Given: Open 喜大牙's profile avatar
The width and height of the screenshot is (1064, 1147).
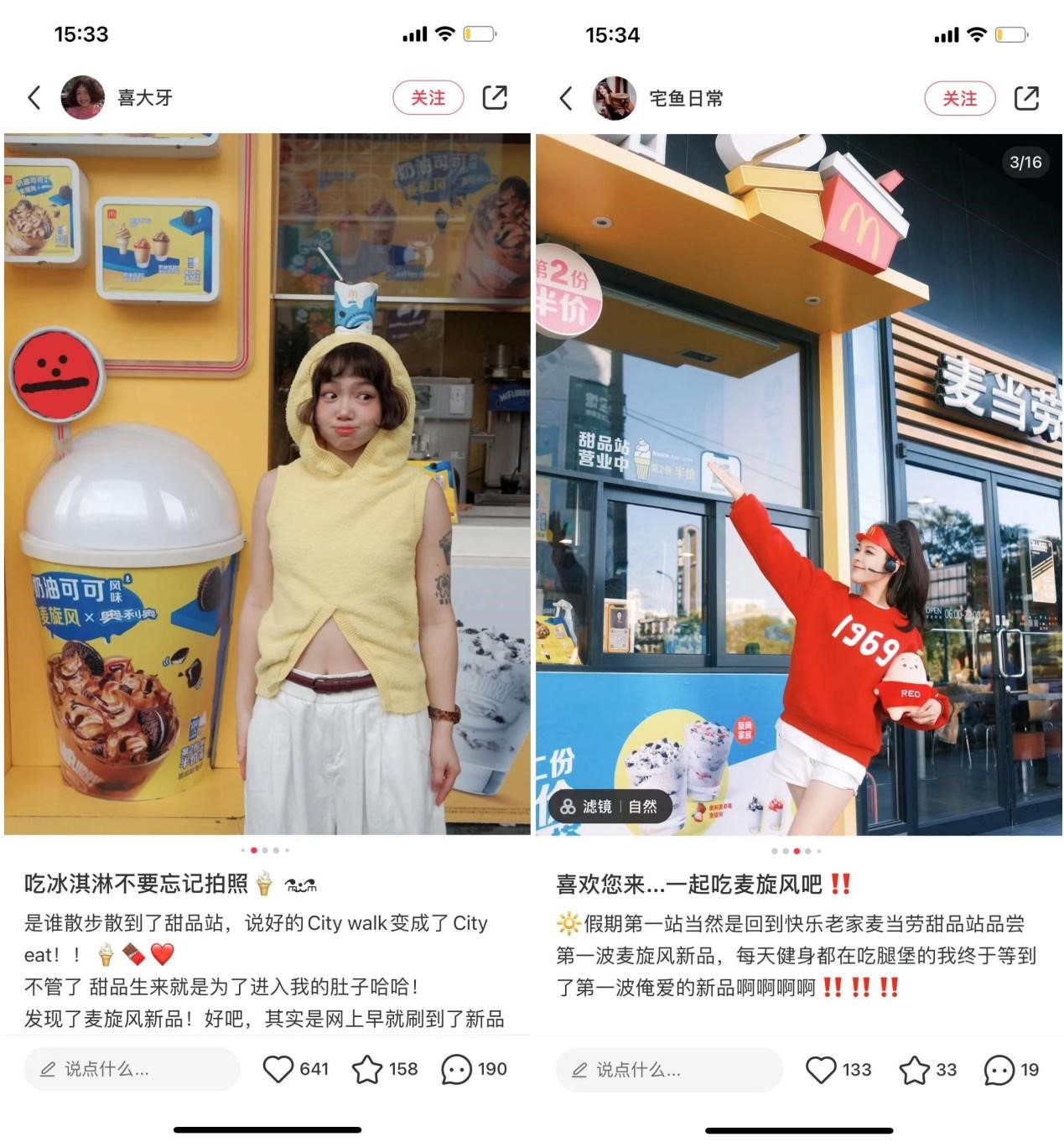Looking at the screenshot, I should click(x=82, y=98).
